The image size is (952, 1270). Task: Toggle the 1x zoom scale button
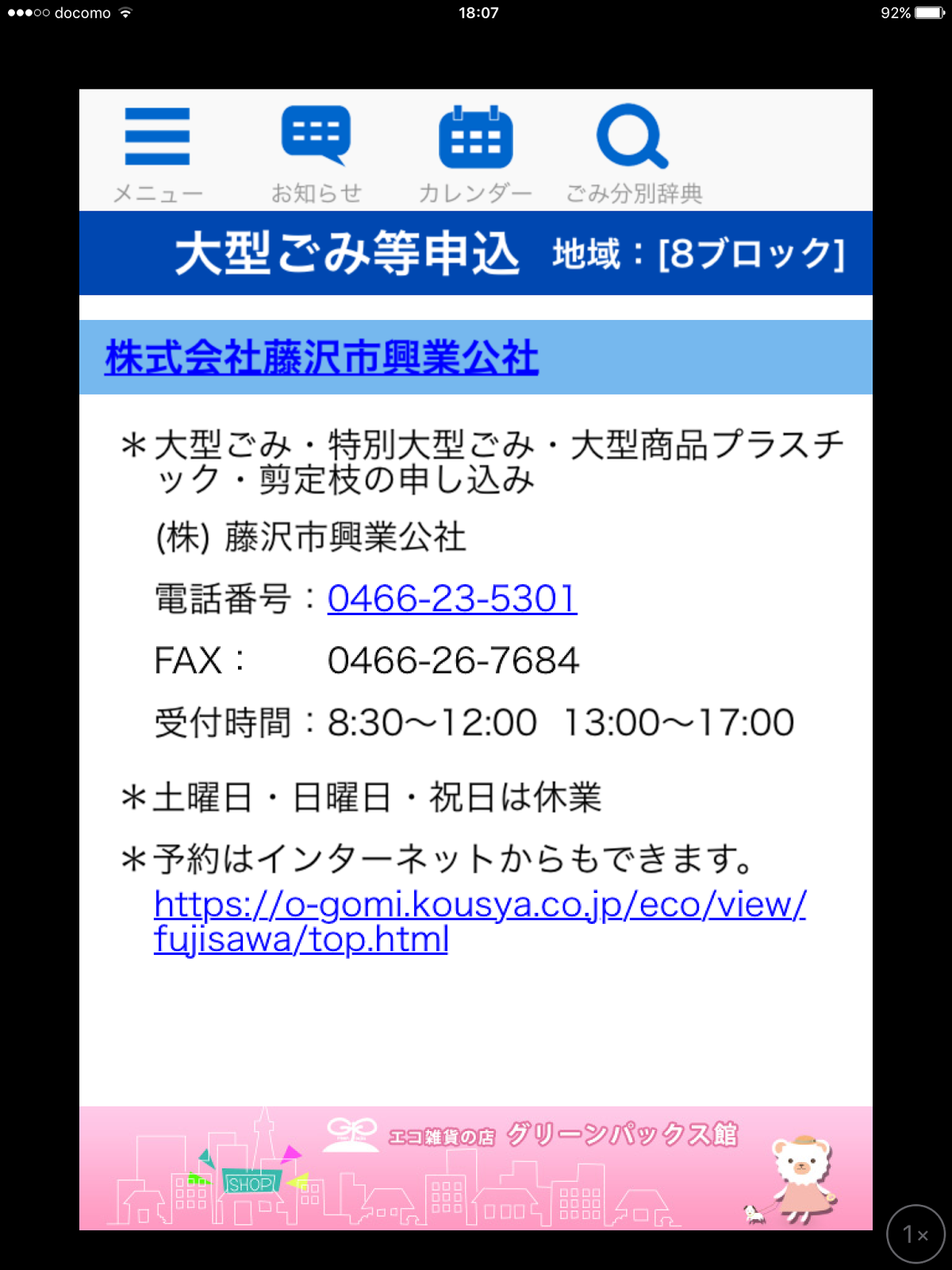(915, 1234)
